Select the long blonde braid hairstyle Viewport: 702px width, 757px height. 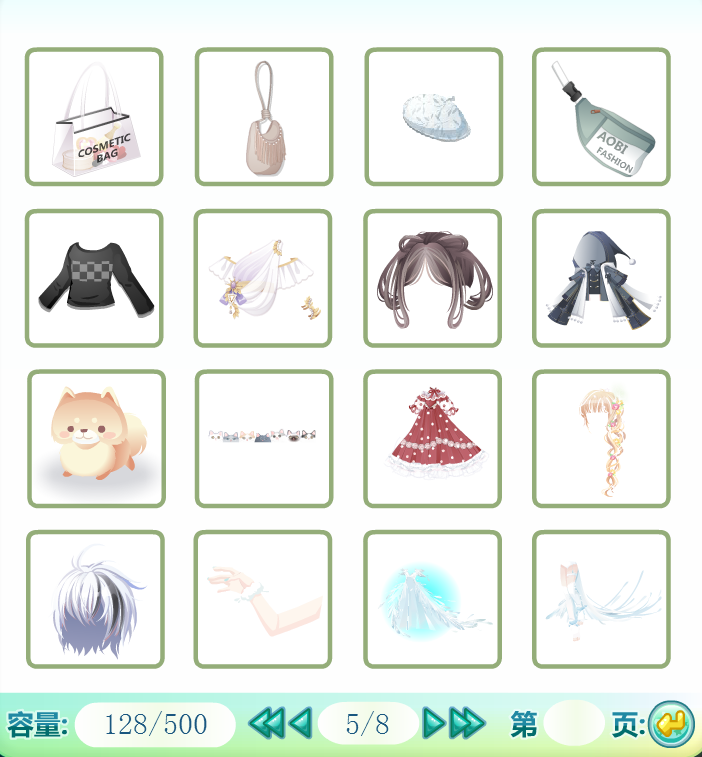601,439
